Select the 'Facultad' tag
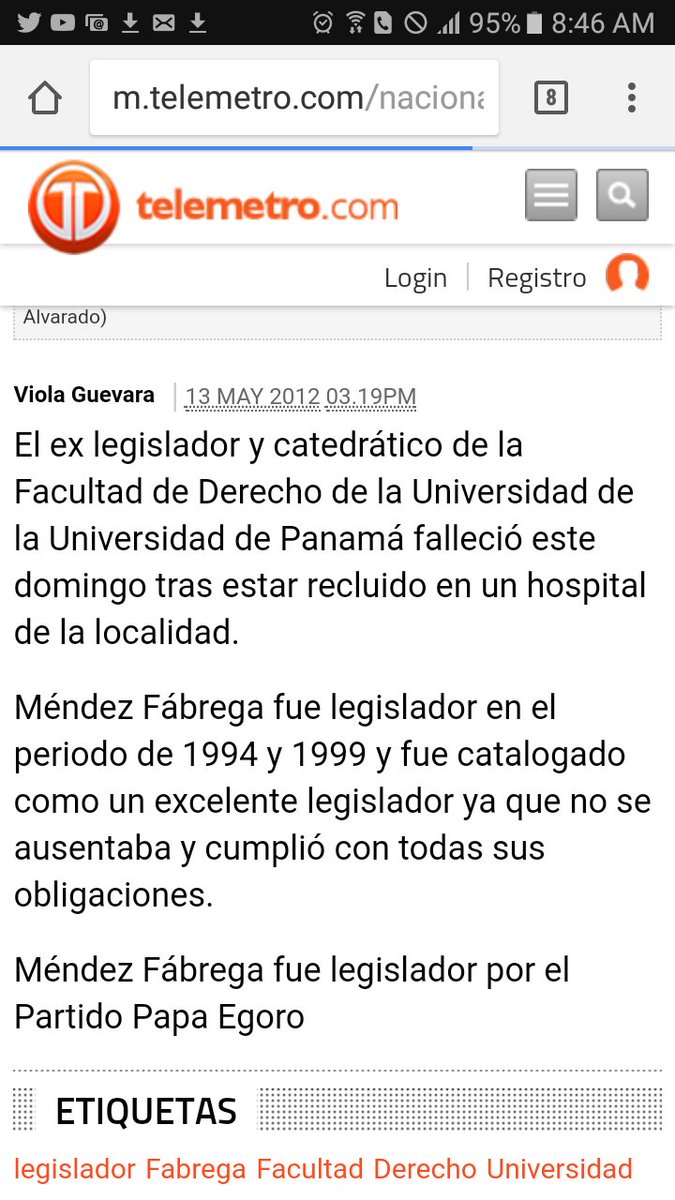Viewport: 675px width, 1200px height. 310,1169
